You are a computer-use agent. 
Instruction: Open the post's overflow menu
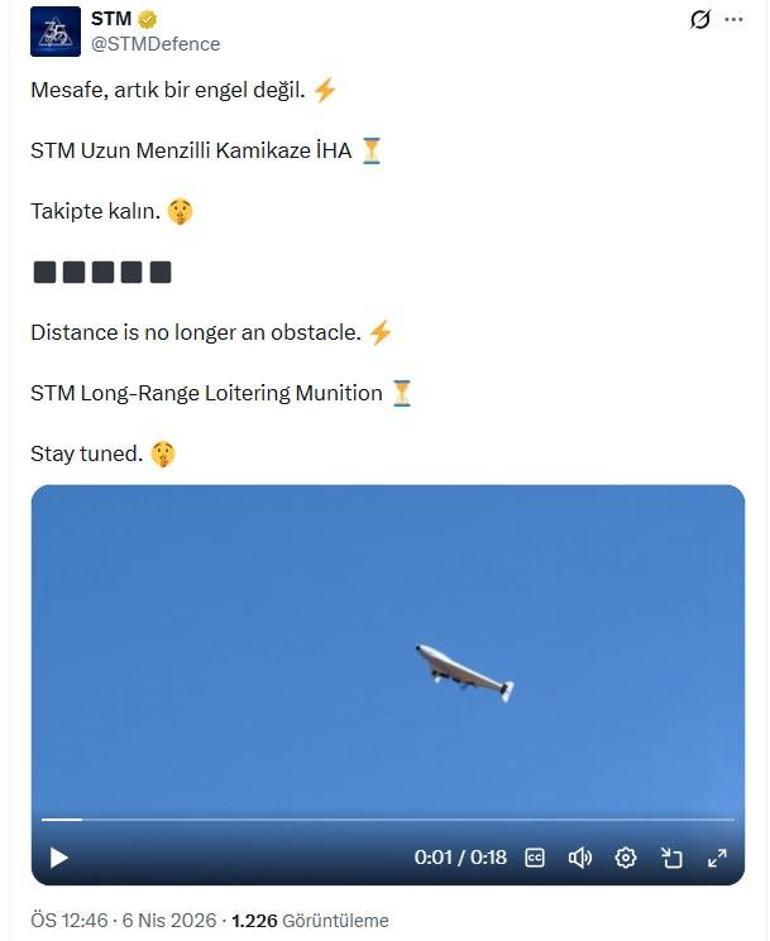pyautogui.click(x=734, y=19)
